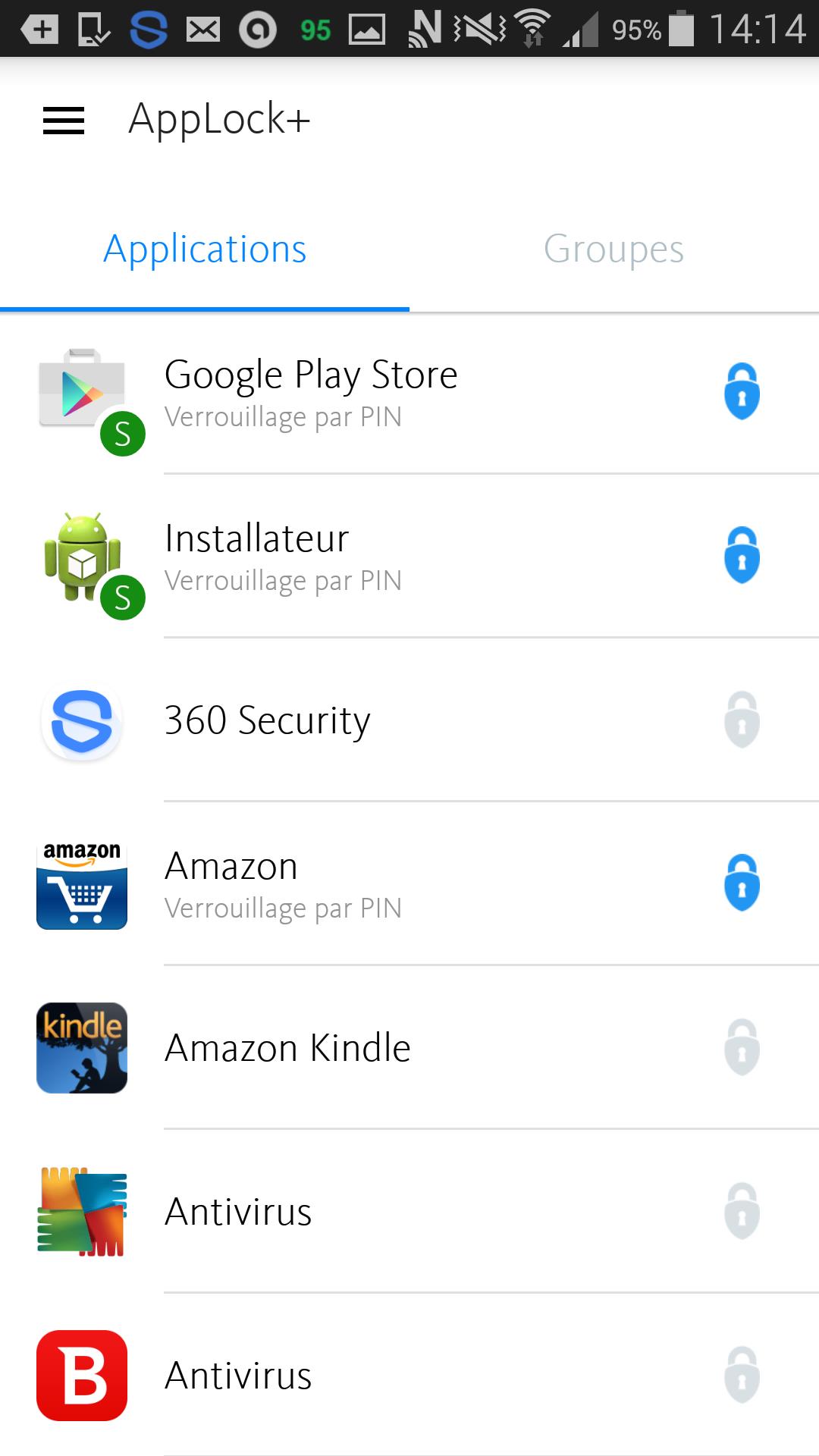Lock the AVG Antivirus with colorful icon

pos(742,1211)
